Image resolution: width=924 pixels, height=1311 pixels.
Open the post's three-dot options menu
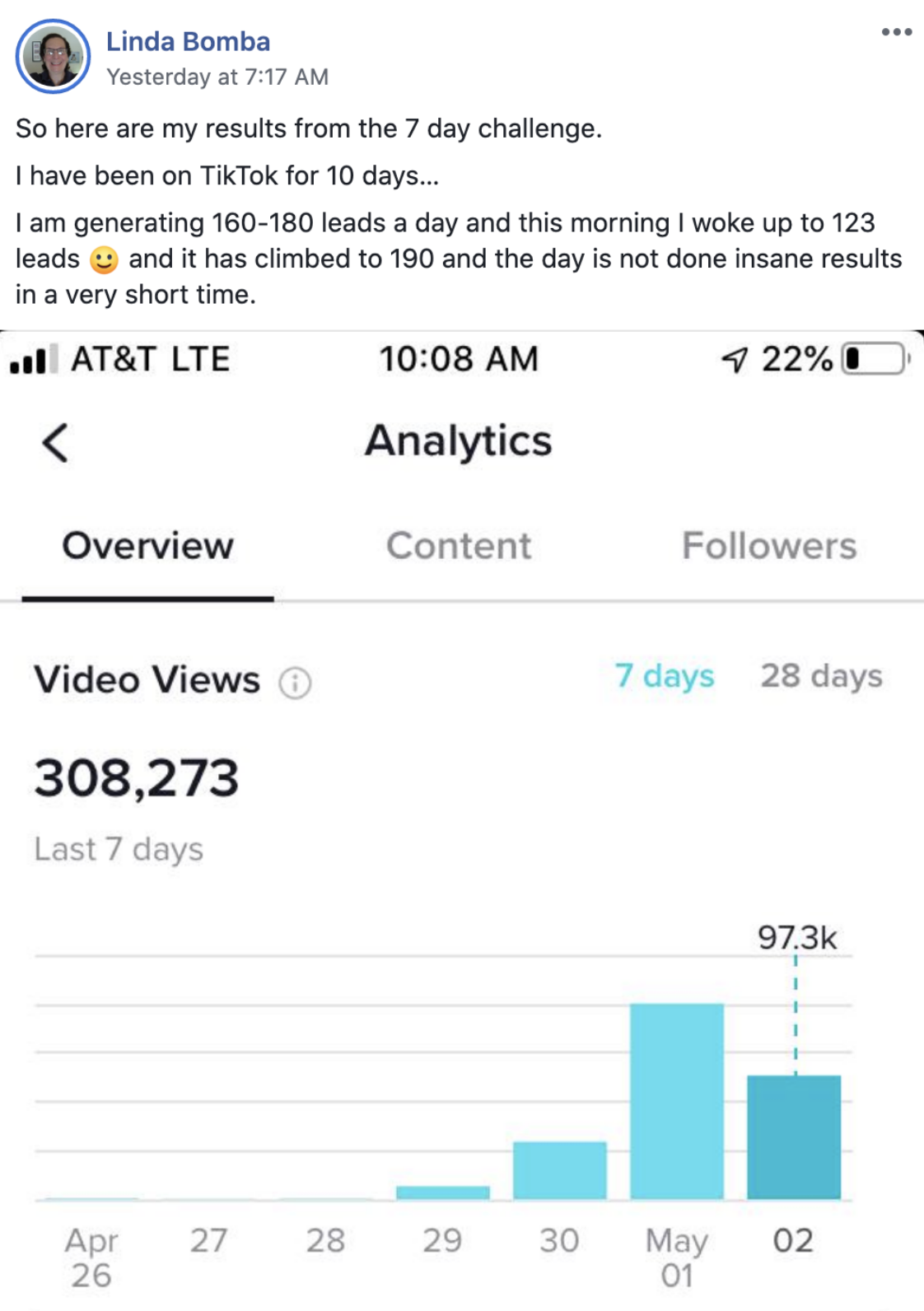click(x=896, y=32)
